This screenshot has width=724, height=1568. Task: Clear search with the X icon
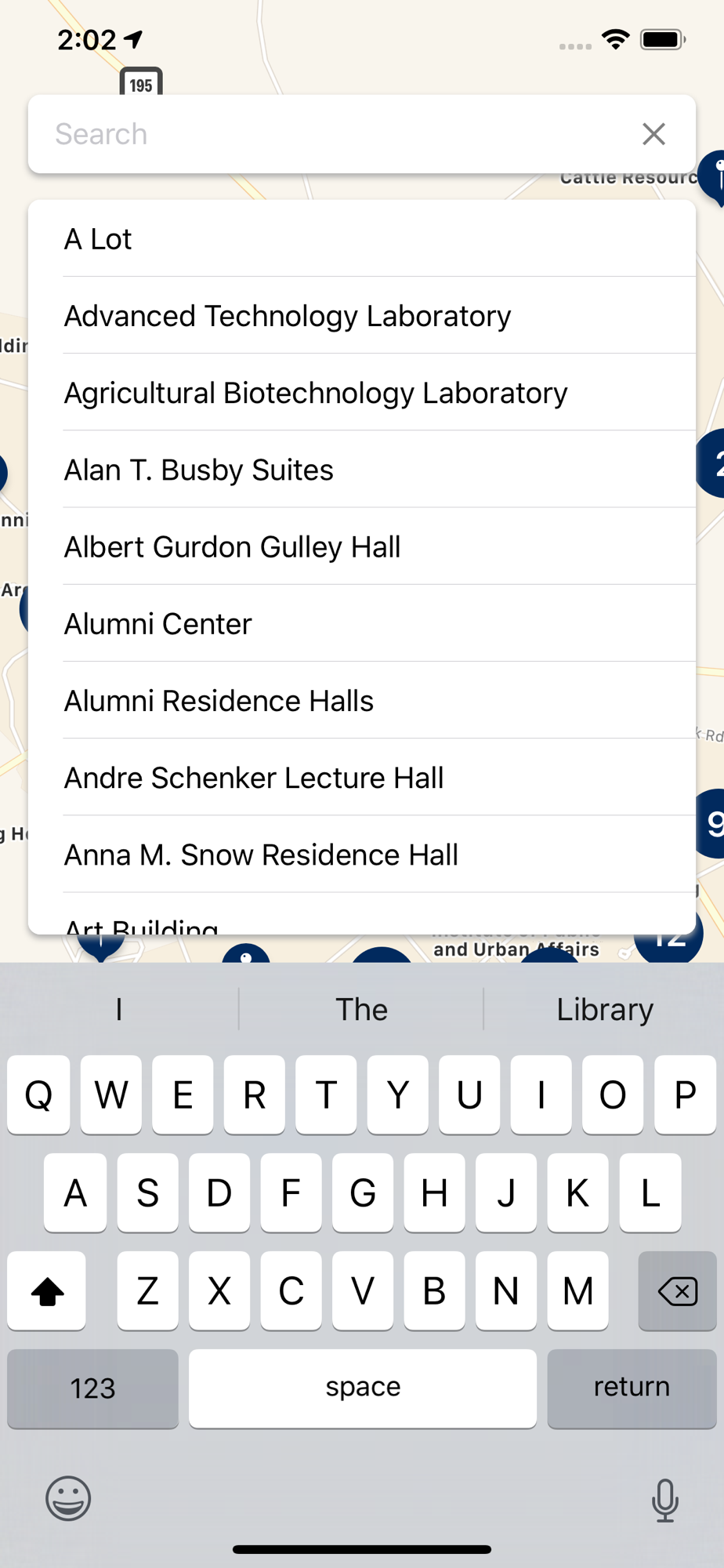click(653, 134)
